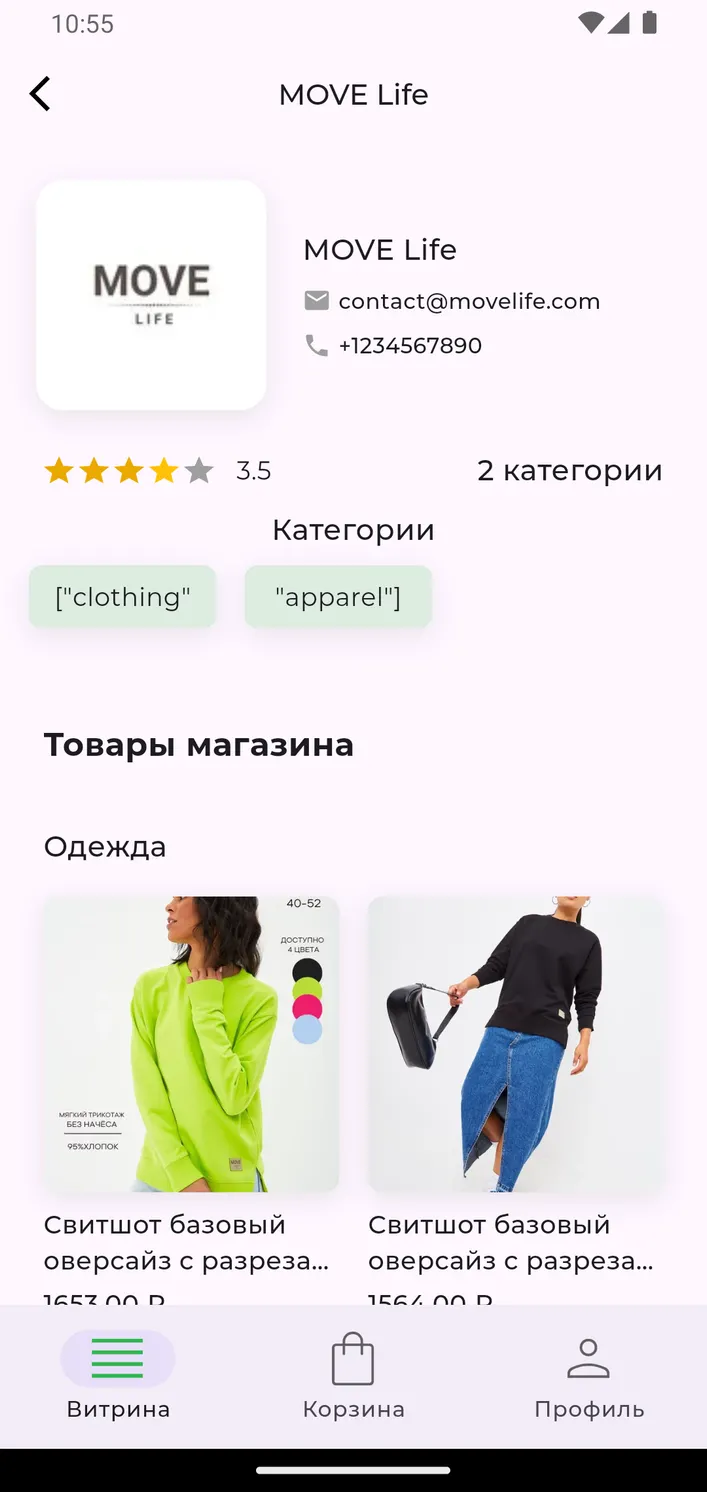Switch to the Витрина tab

click(118, 1376)
